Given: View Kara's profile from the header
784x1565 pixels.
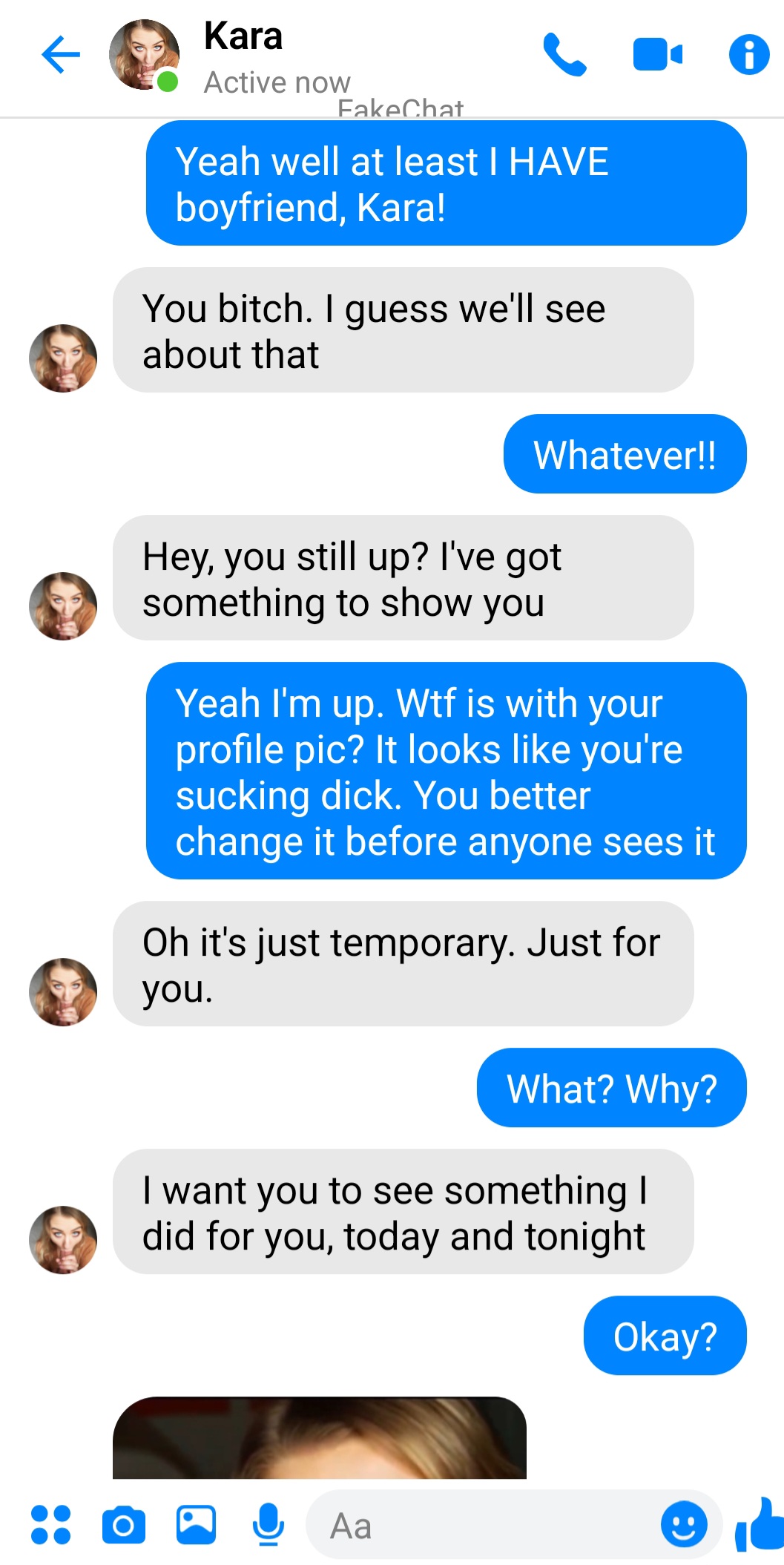Looking at the screenshot, I should pyautogui.click(x=243, y=37).
